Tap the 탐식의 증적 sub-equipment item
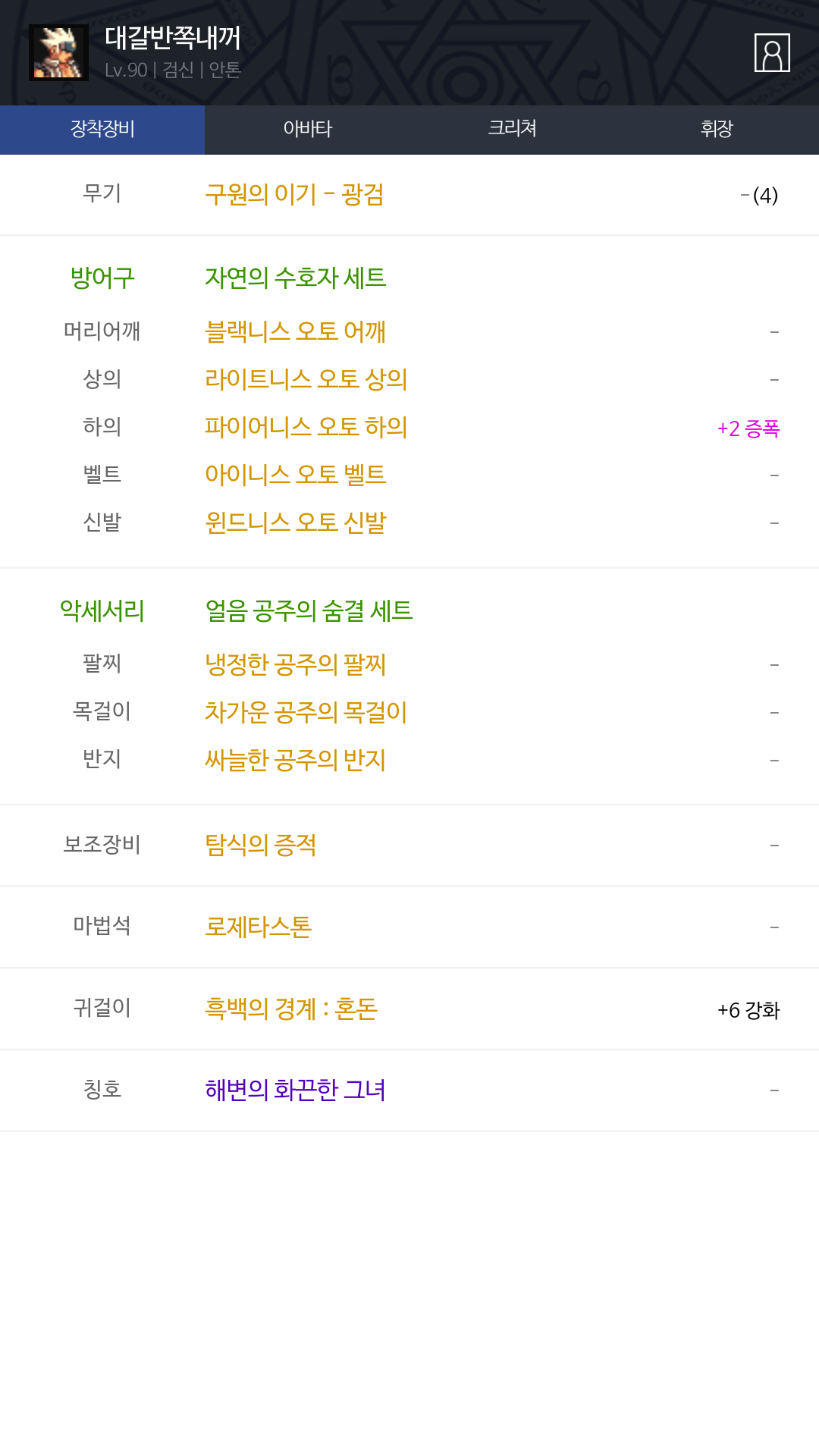 click(260, 845)
